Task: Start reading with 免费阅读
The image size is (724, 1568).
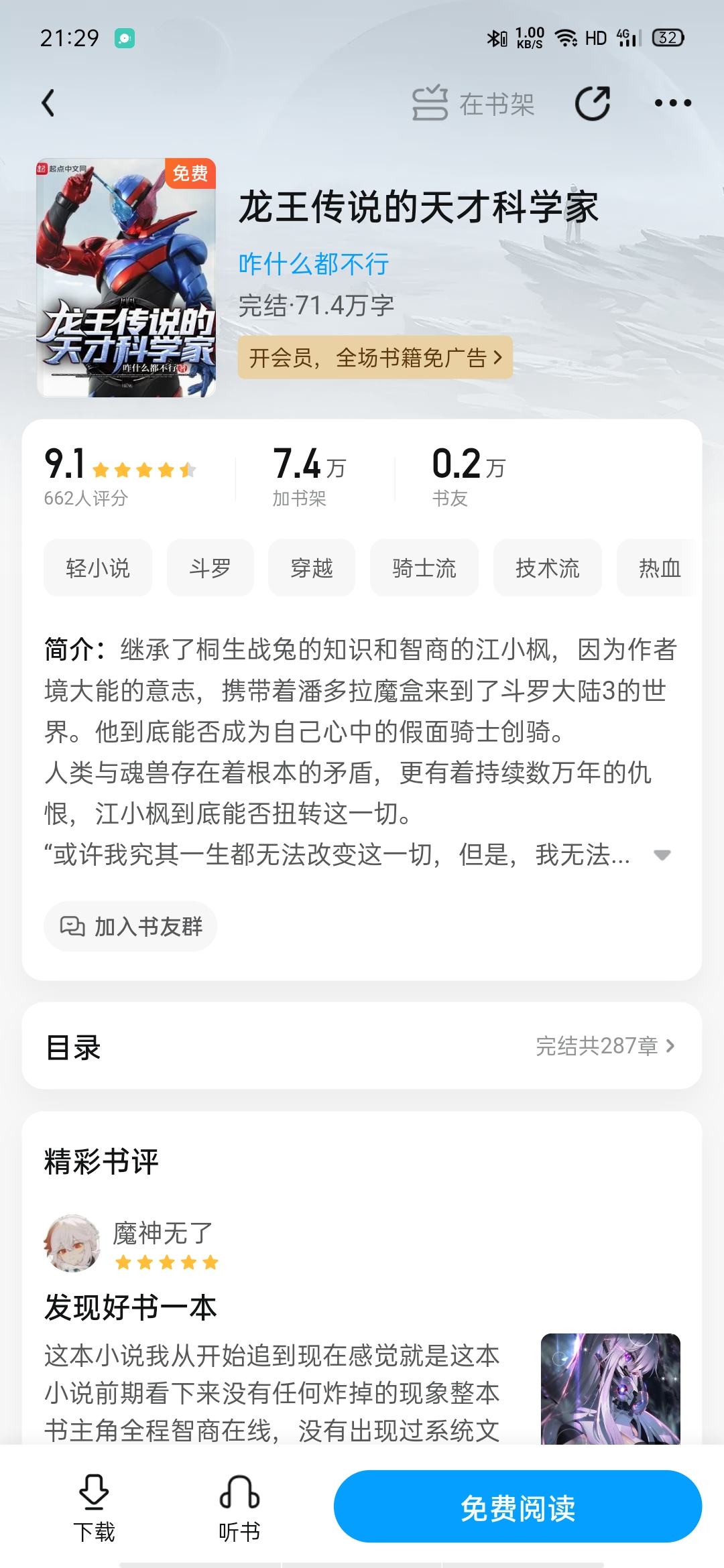Action: [x=518, y=1507]
